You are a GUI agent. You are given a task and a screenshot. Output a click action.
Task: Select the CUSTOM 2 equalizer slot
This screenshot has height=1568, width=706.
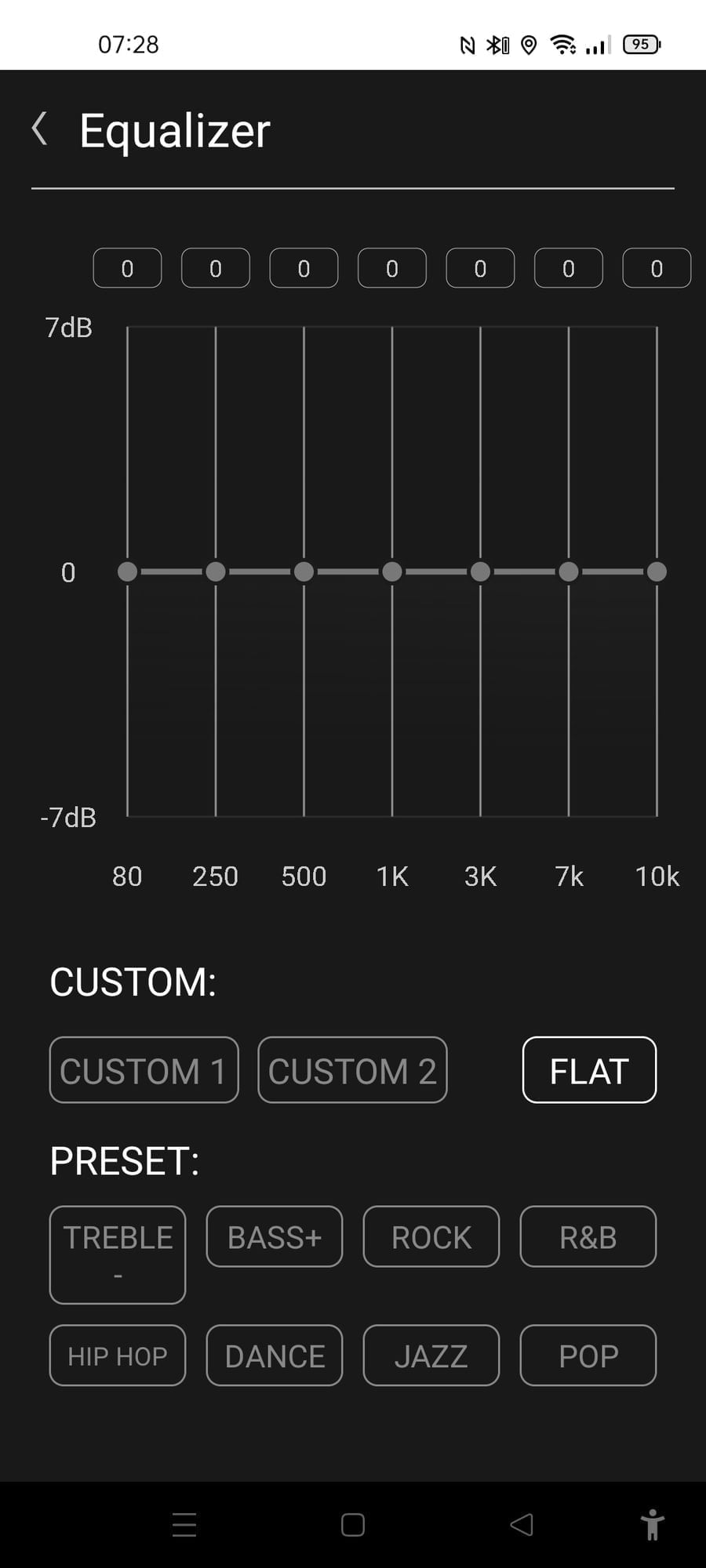352,1070
